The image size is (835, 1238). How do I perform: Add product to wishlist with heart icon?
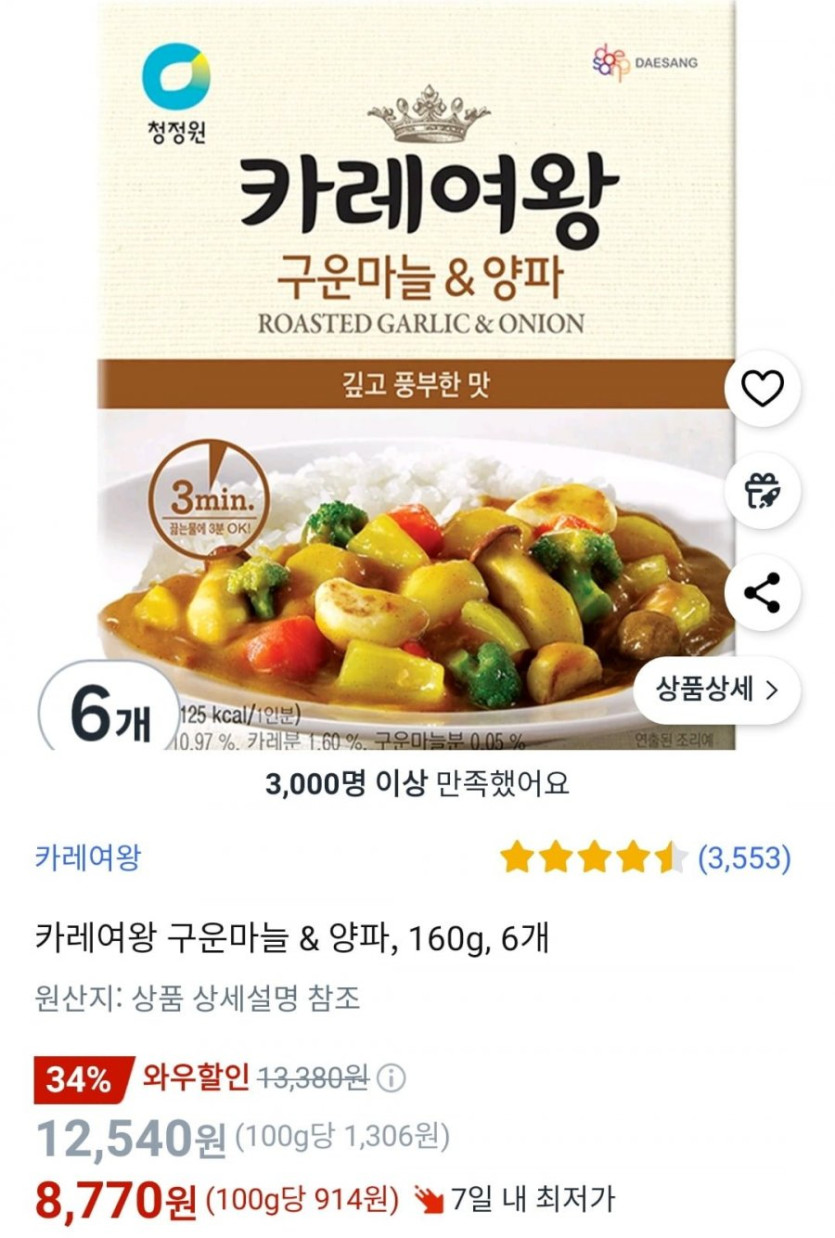click(x=762, y=388)
